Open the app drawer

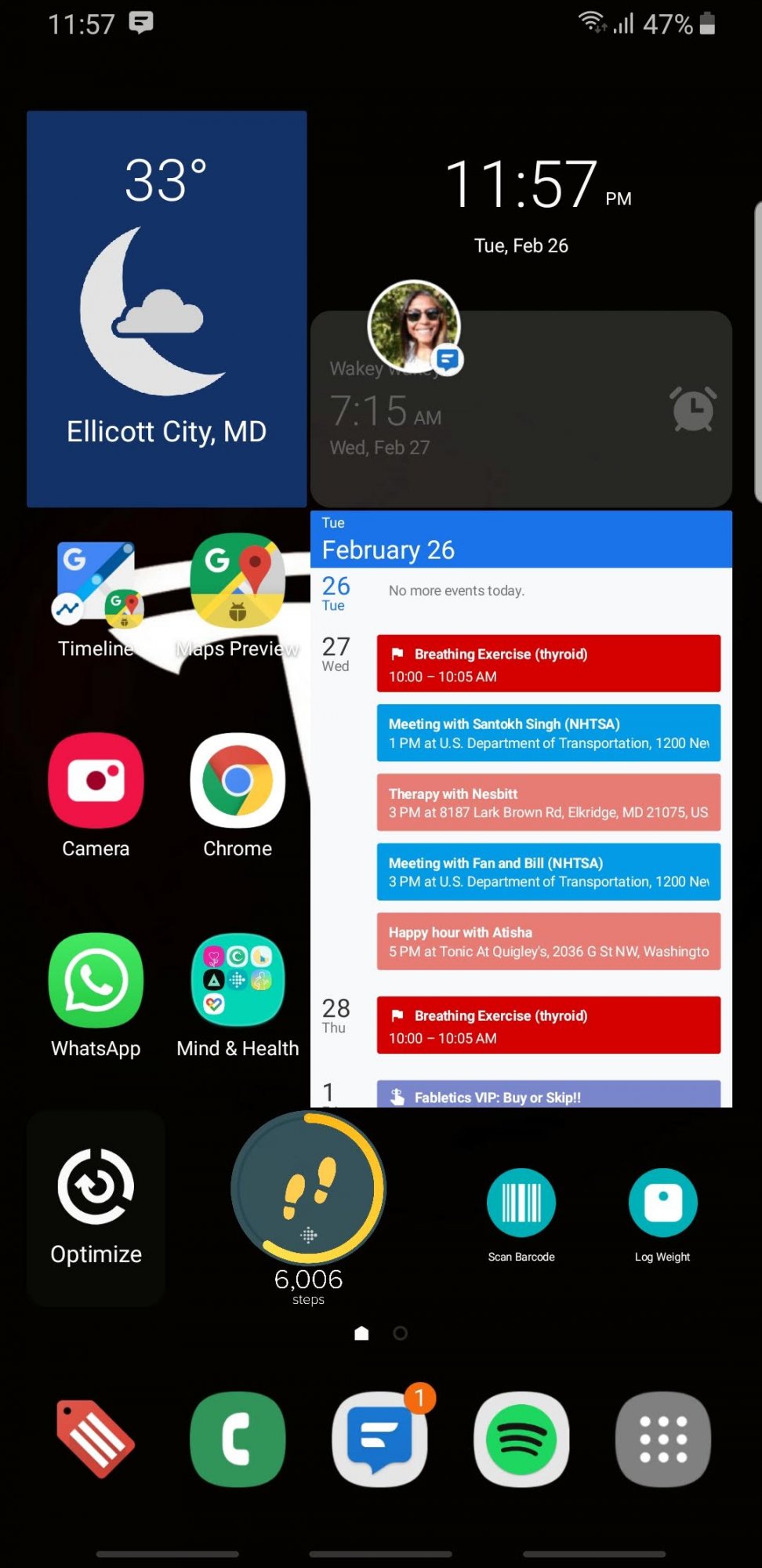tap(663, 1439)
